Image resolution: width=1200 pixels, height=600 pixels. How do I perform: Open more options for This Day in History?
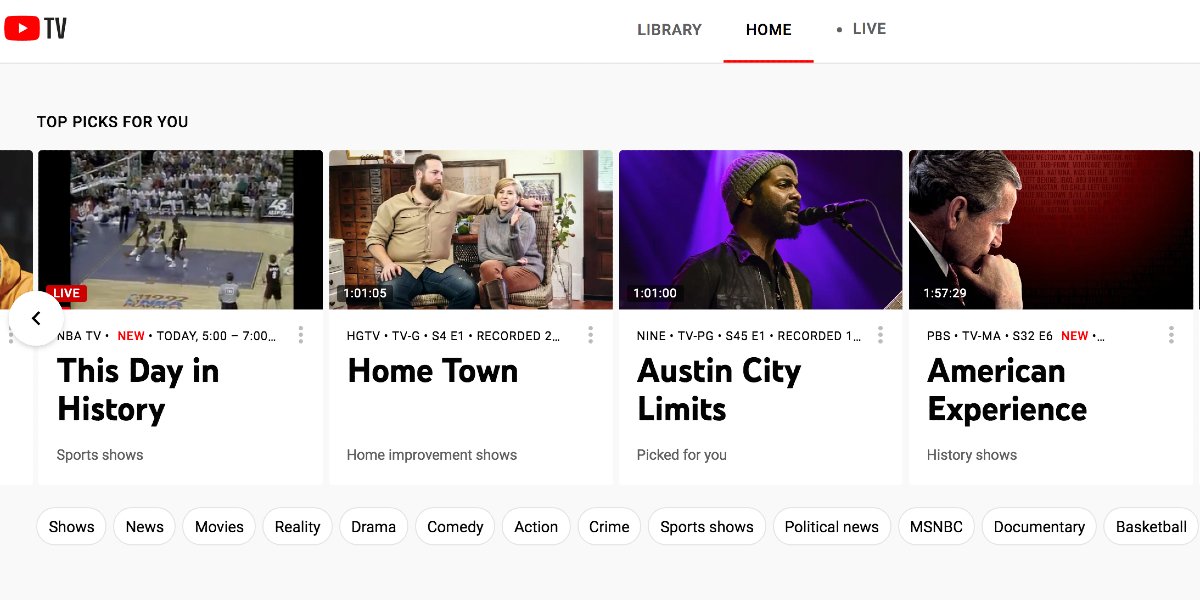click(300, 335)
